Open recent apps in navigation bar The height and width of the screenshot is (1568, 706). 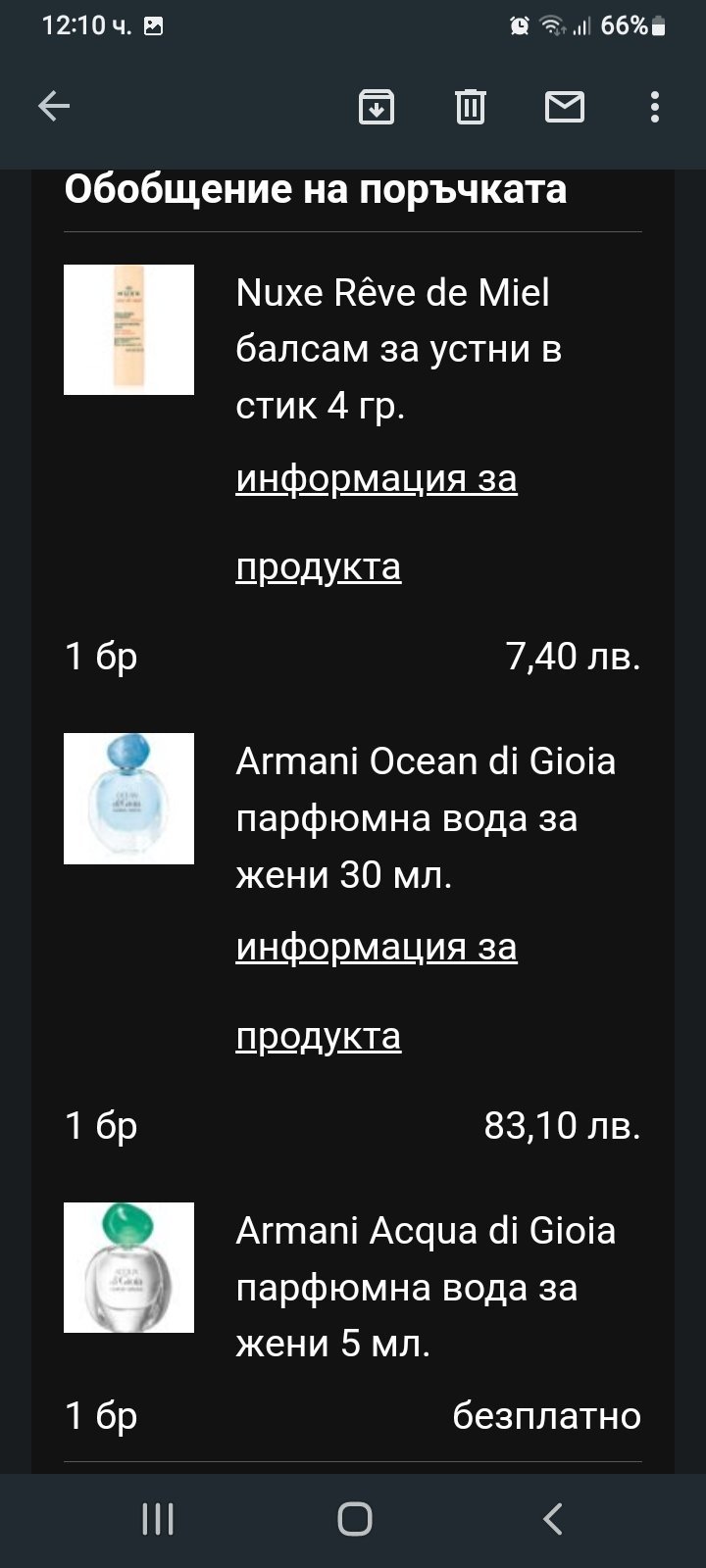158,1519
